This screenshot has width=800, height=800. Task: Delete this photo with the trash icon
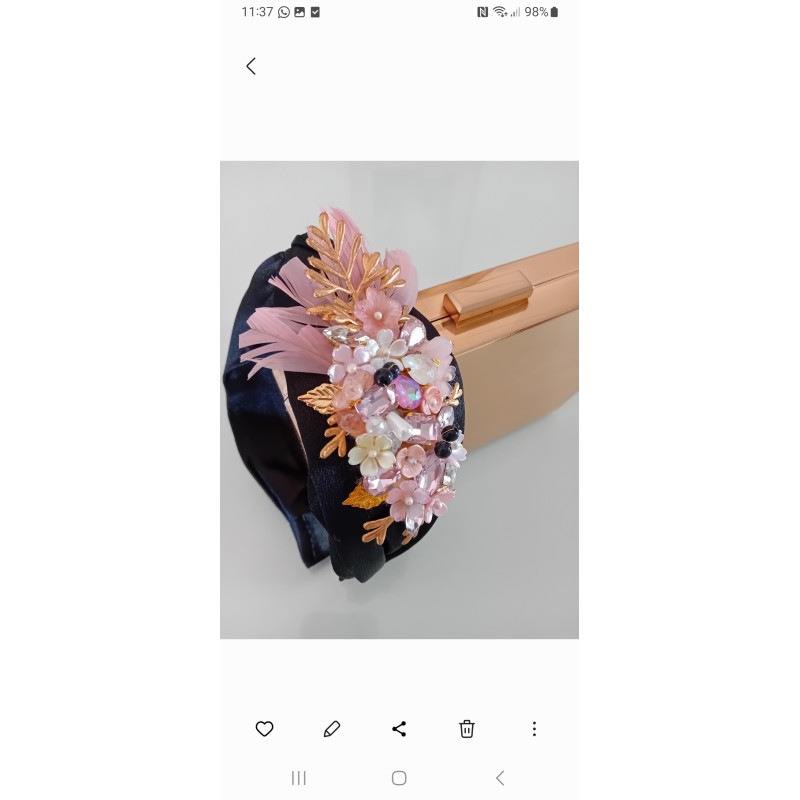pyautogui.click(x=467, y=729)
